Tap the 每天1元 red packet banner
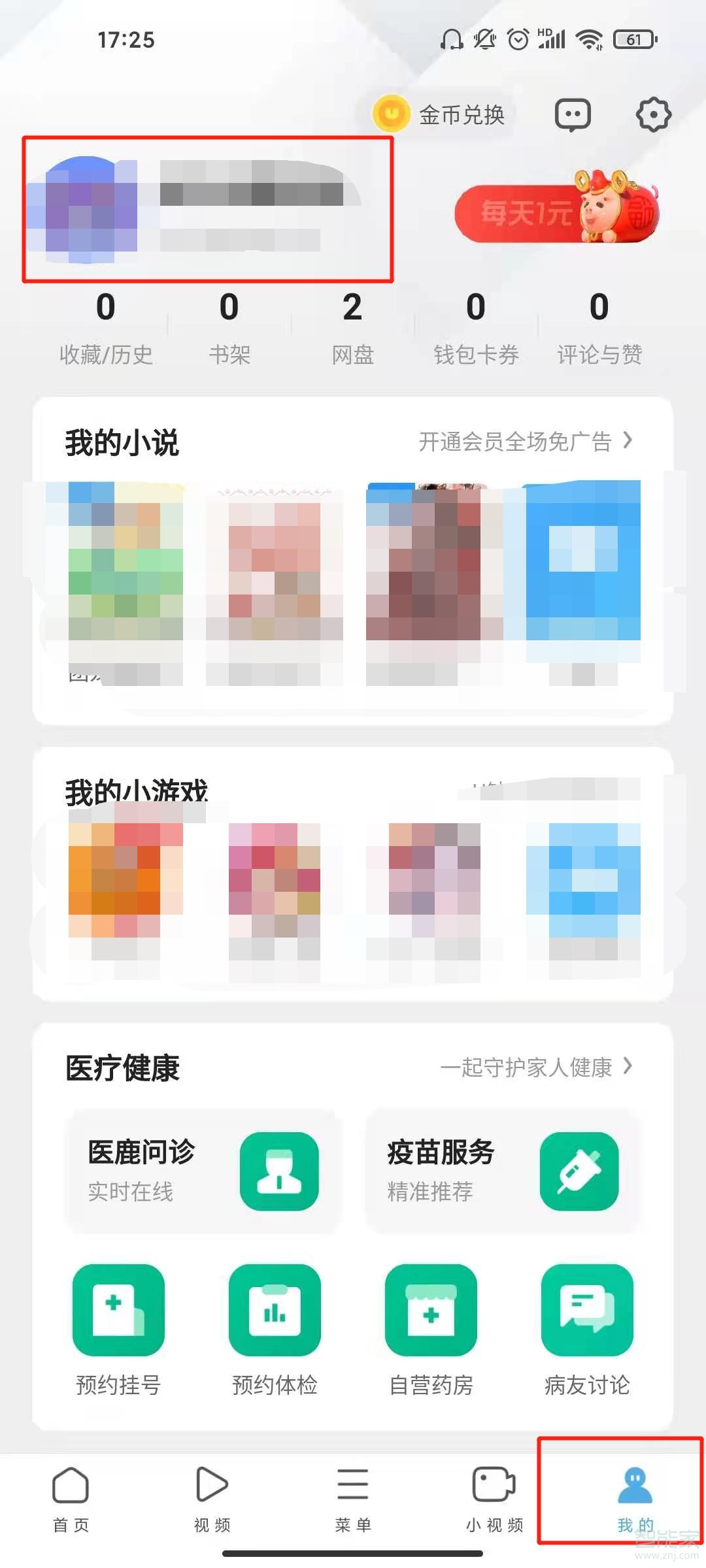This screenshot has width=706, height=1568. (557, 212)
